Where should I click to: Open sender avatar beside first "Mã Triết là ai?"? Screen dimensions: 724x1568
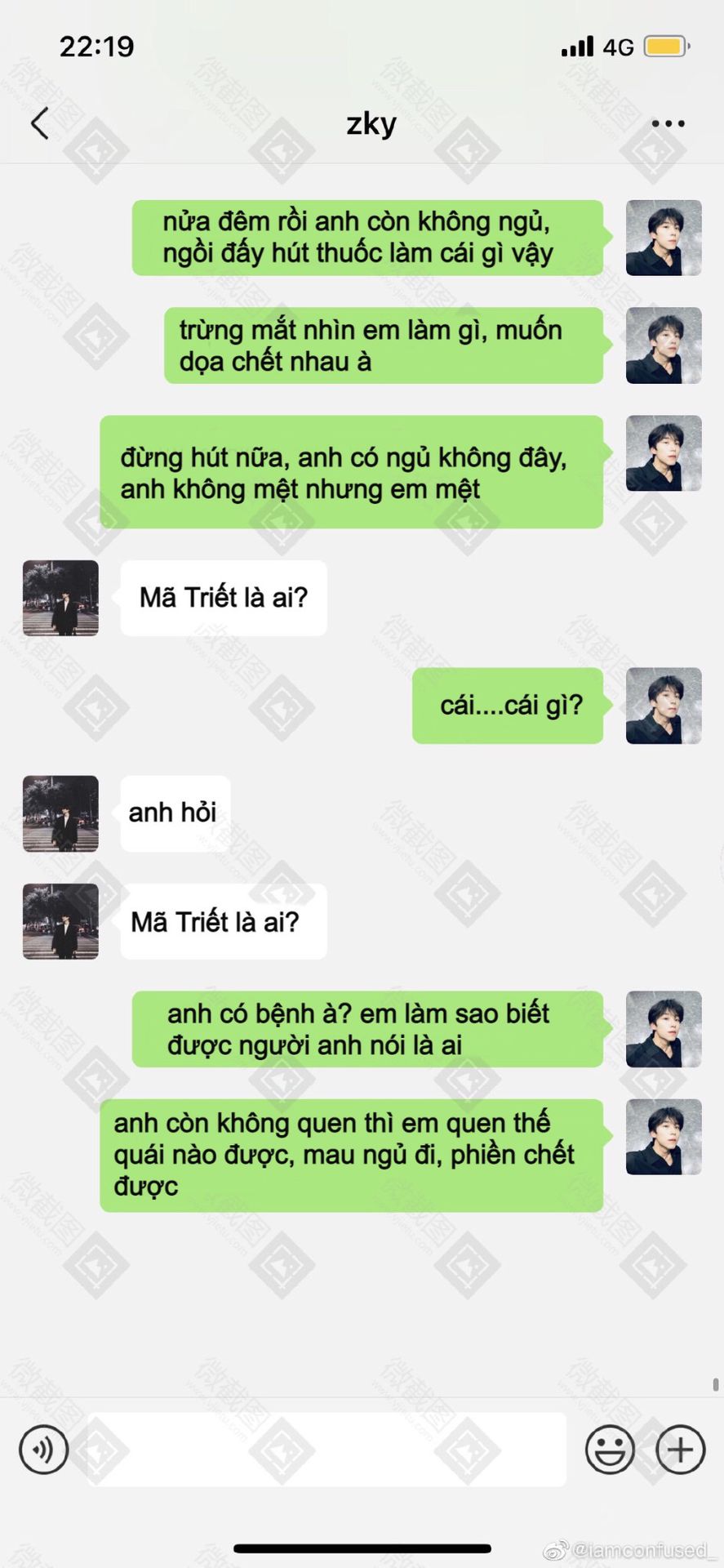[x=60, y=598]
